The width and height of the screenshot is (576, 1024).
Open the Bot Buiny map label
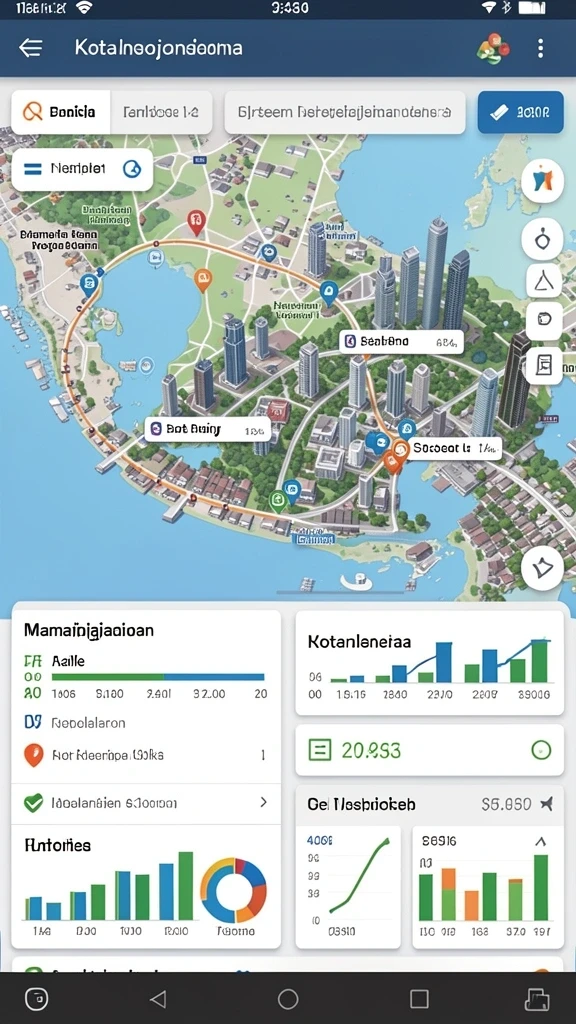[208, 429]
